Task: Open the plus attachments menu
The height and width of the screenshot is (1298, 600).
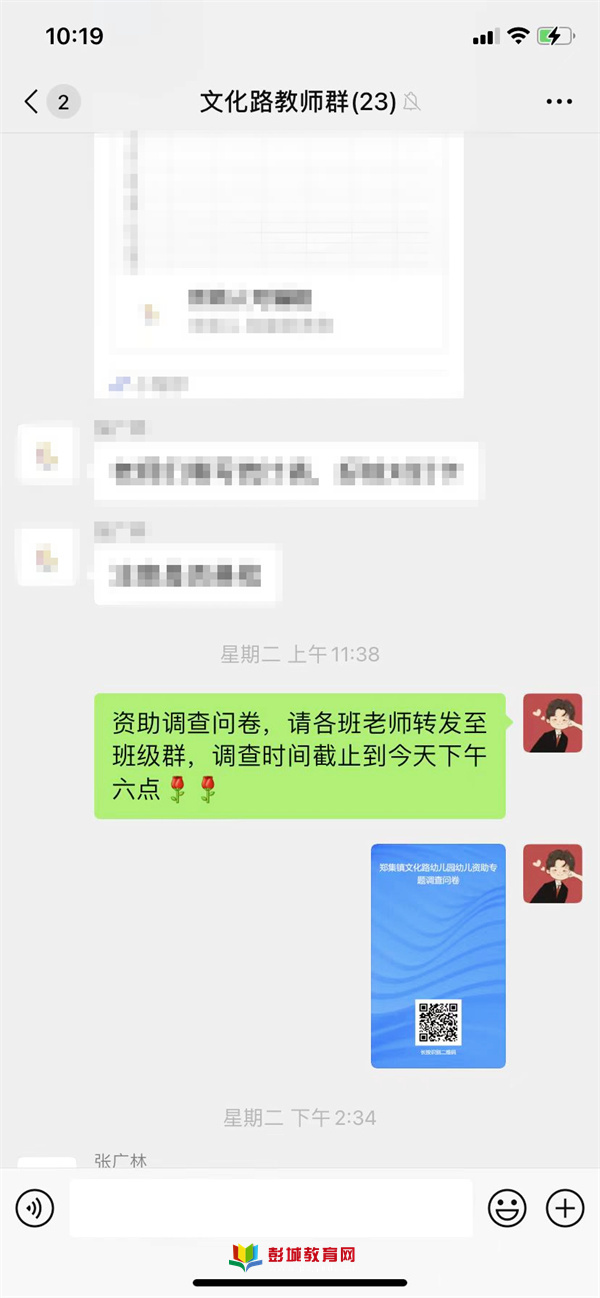Action: (565, 1208)
